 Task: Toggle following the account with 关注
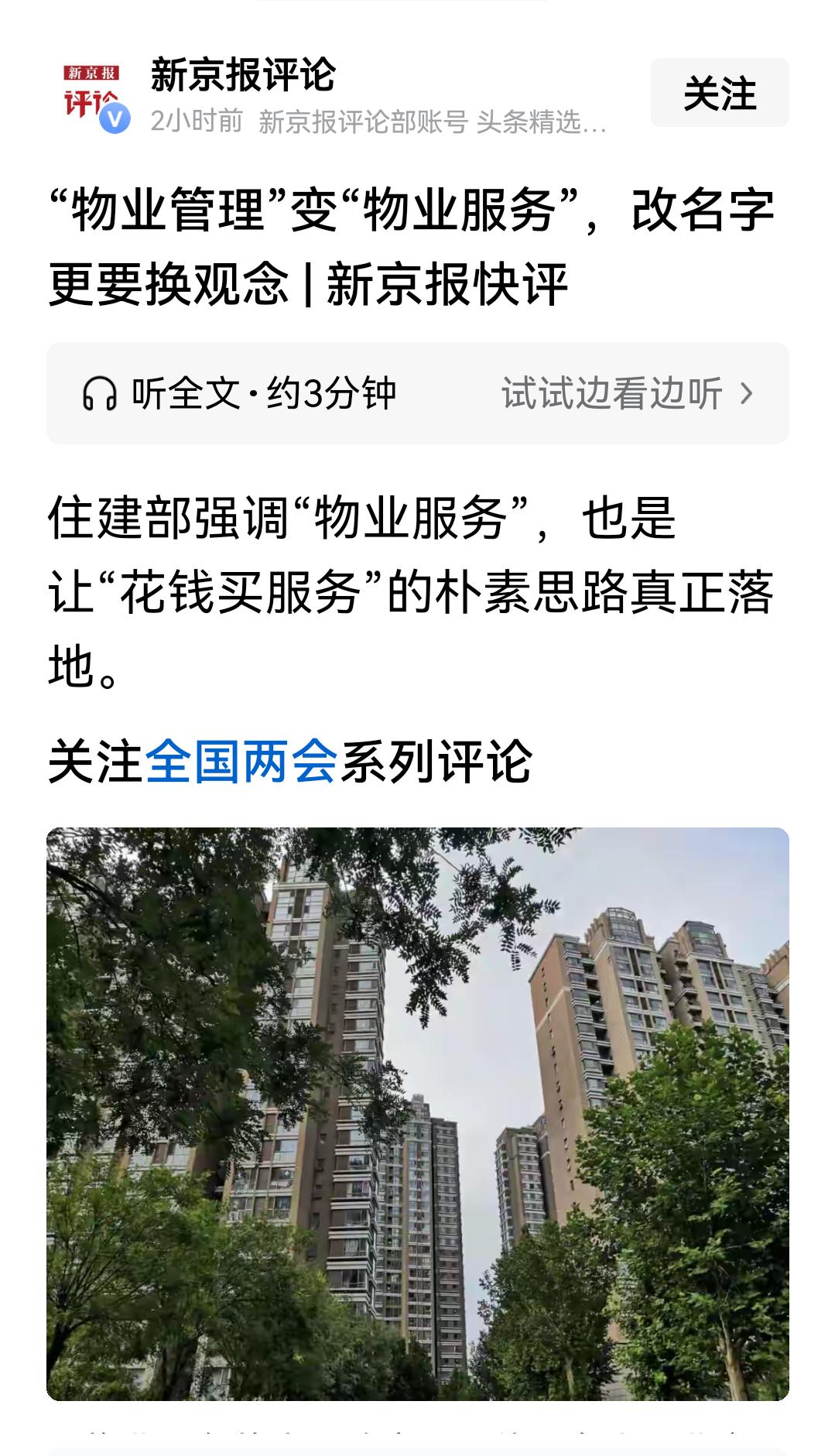click(x=720, y=92)
